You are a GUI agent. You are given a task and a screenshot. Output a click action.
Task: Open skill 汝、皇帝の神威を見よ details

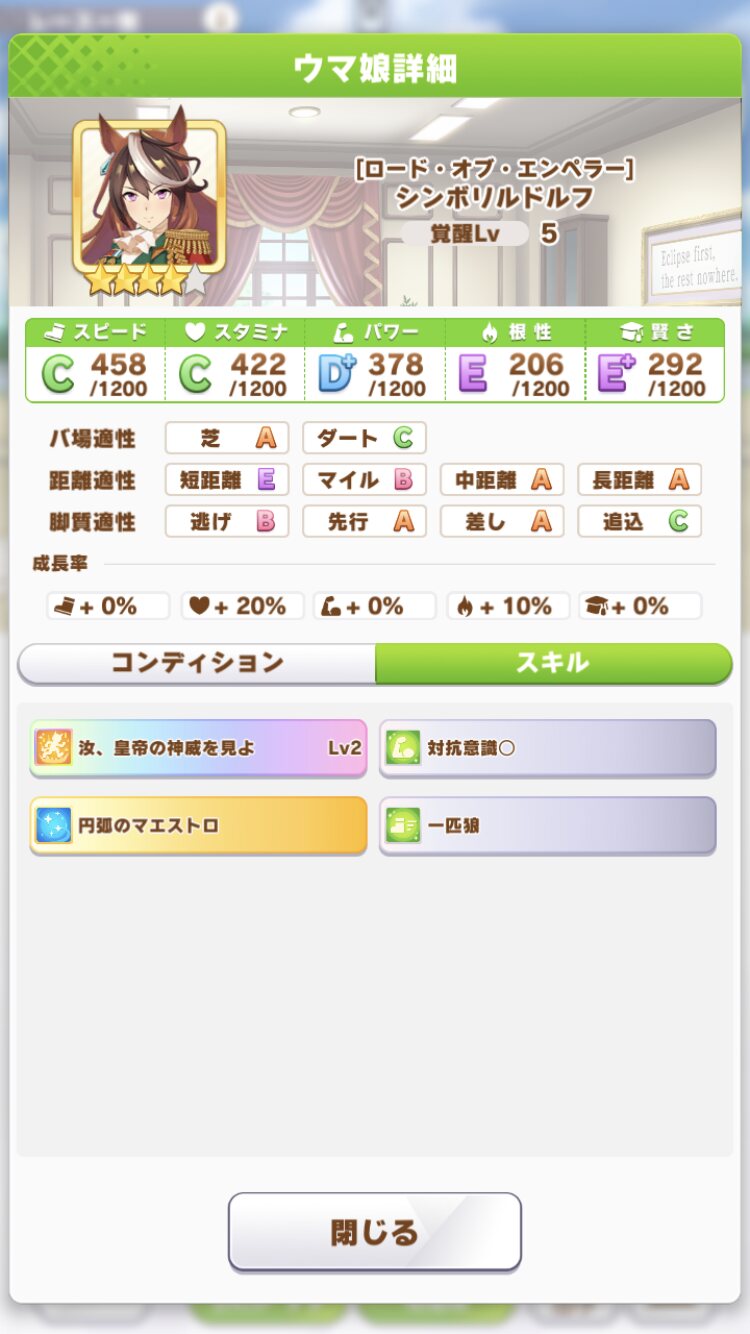pyautogui.click(x=198, y=747)
